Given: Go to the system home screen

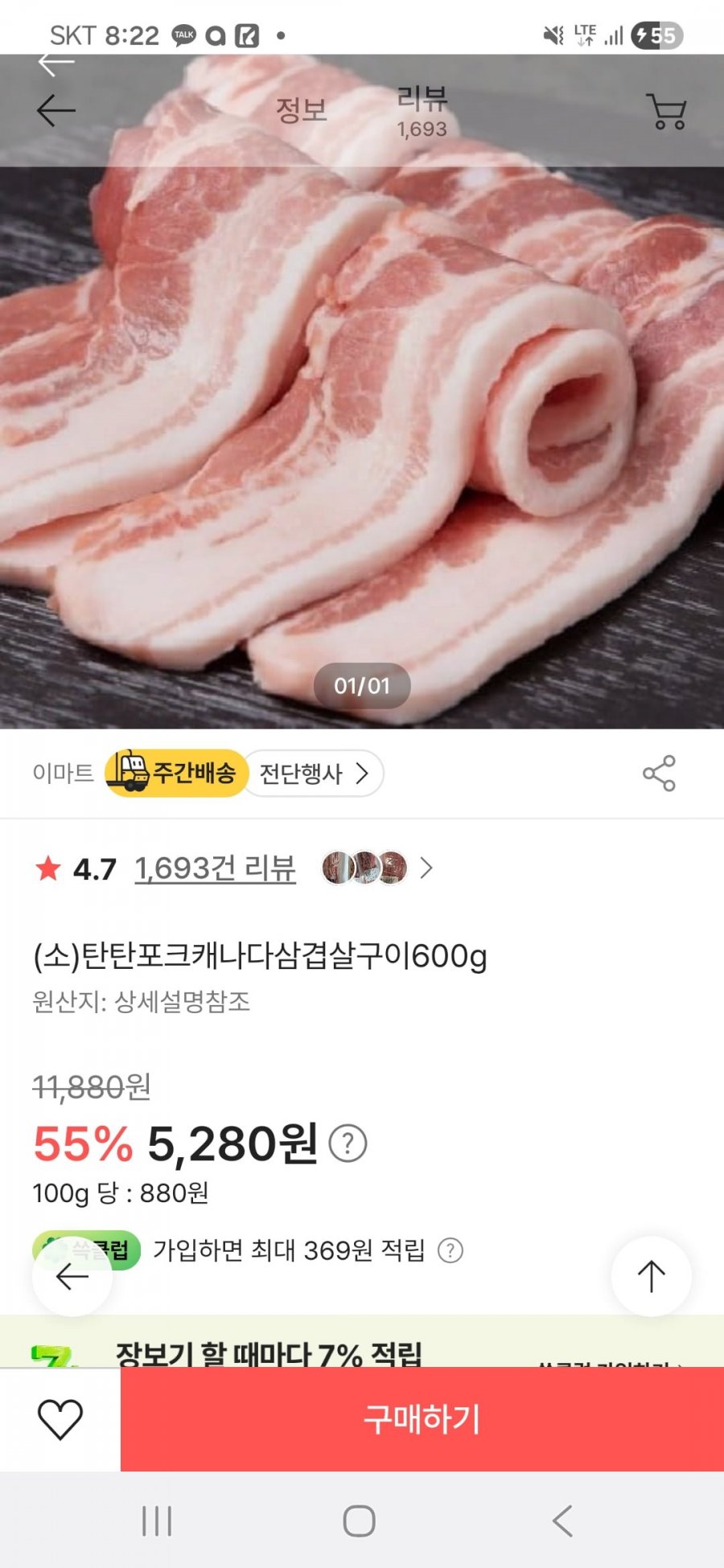Looking at the screenshot, I should 359,1521.
